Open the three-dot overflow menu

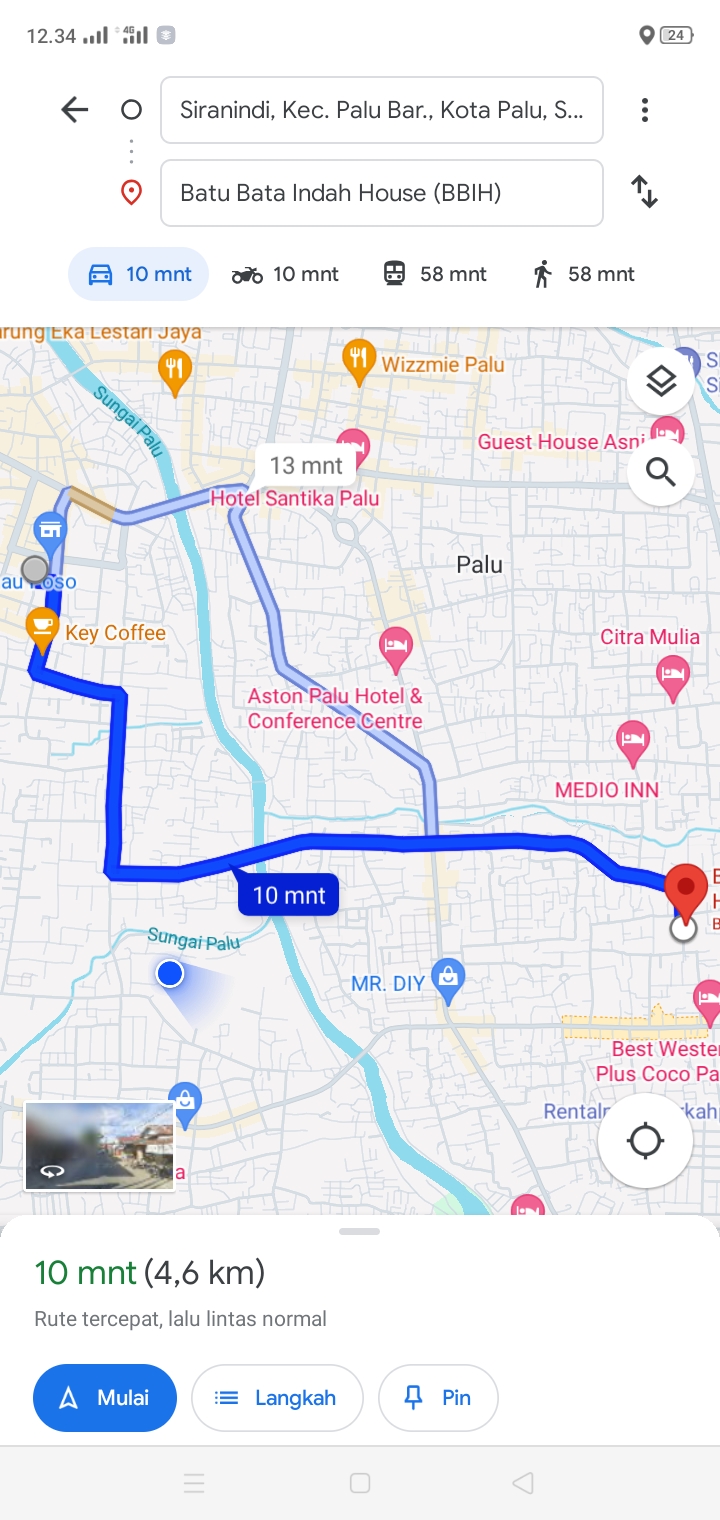645,110
